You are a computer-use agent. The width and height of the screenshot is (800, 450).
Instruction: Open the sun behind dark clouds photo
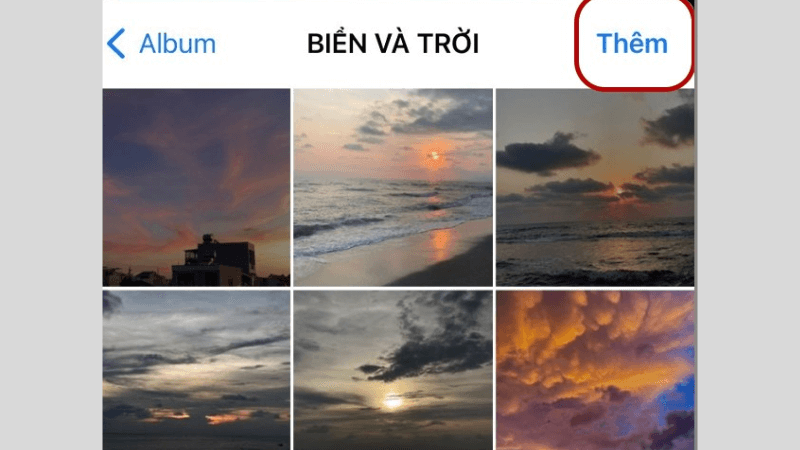(393, 370)
